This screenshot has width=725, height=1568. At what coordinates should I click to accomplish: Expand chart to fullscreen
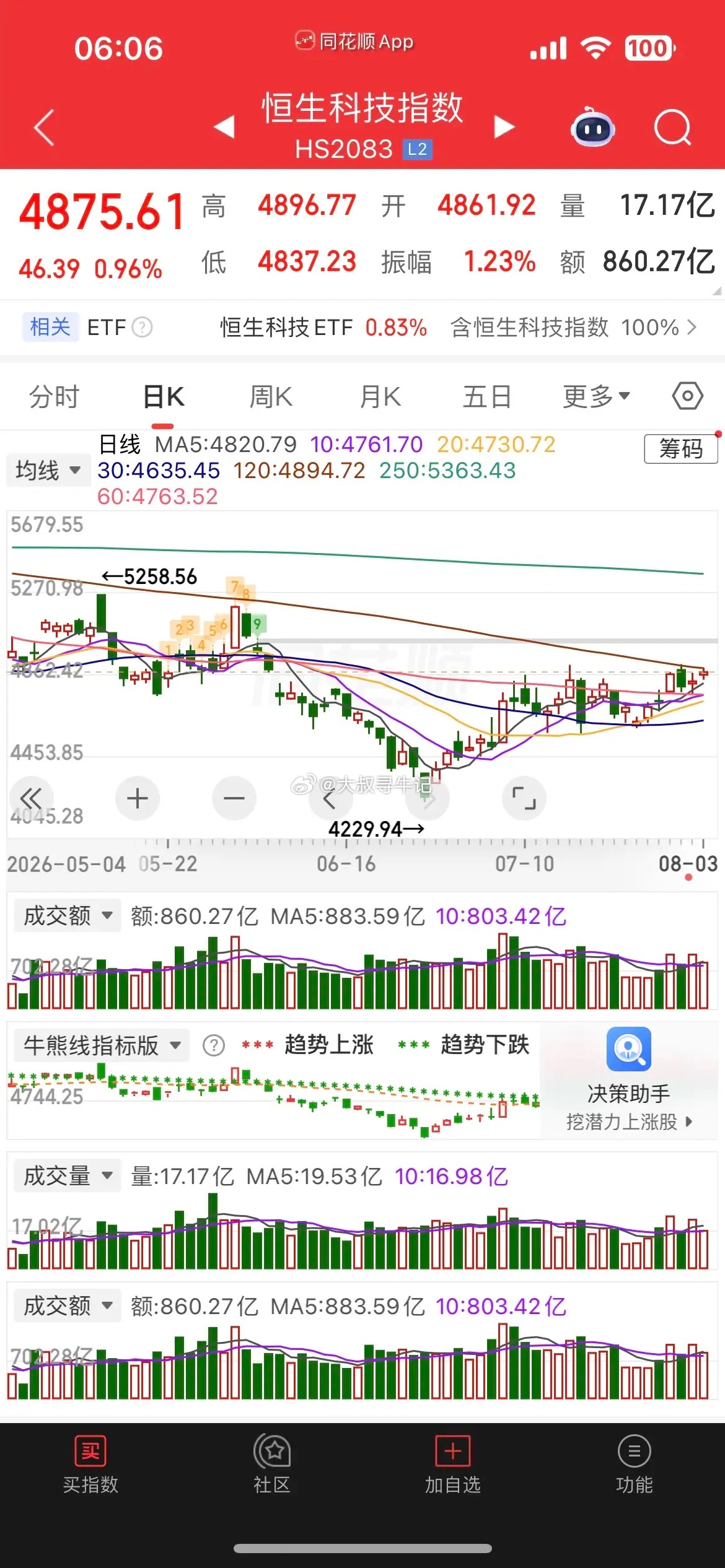[x=524, y=798]
